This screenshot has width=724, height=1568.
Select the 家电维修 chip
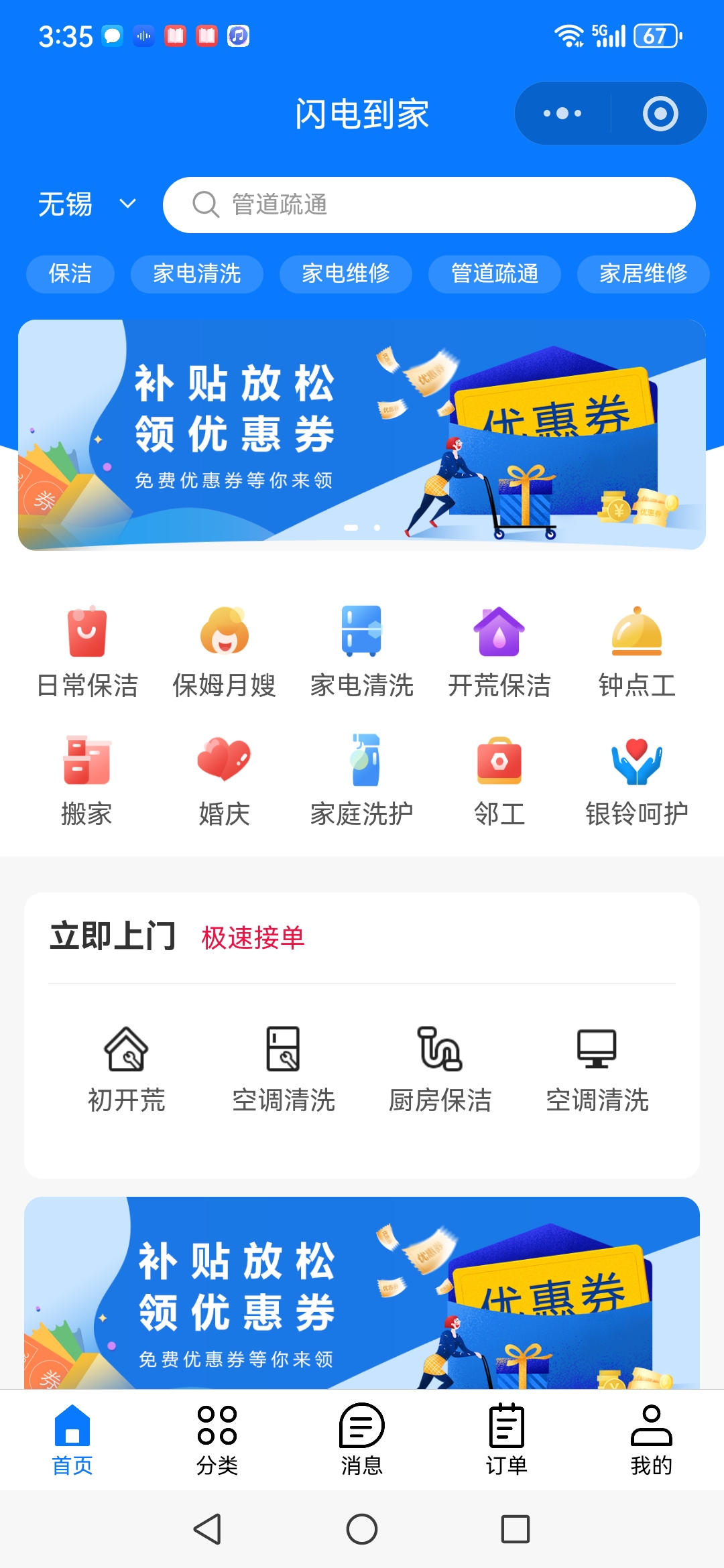click(345, 274)
